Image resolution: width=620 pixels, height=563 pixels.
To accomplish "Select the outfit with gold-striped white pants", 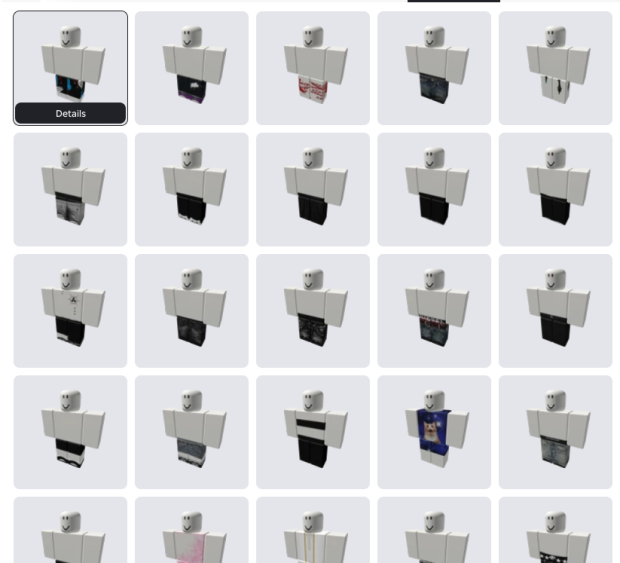I will coord(313,535).
